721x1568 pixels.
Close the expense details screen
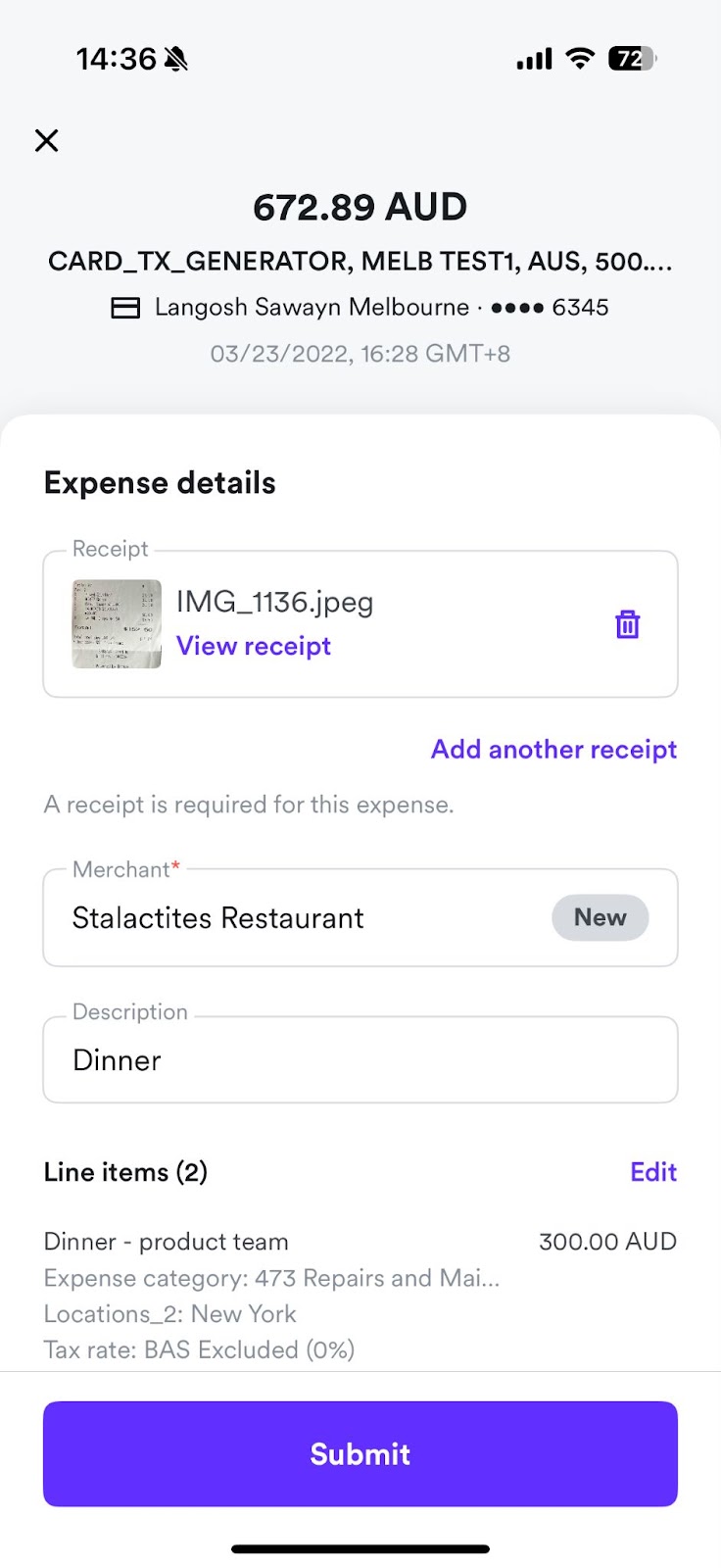click(46, 140)
